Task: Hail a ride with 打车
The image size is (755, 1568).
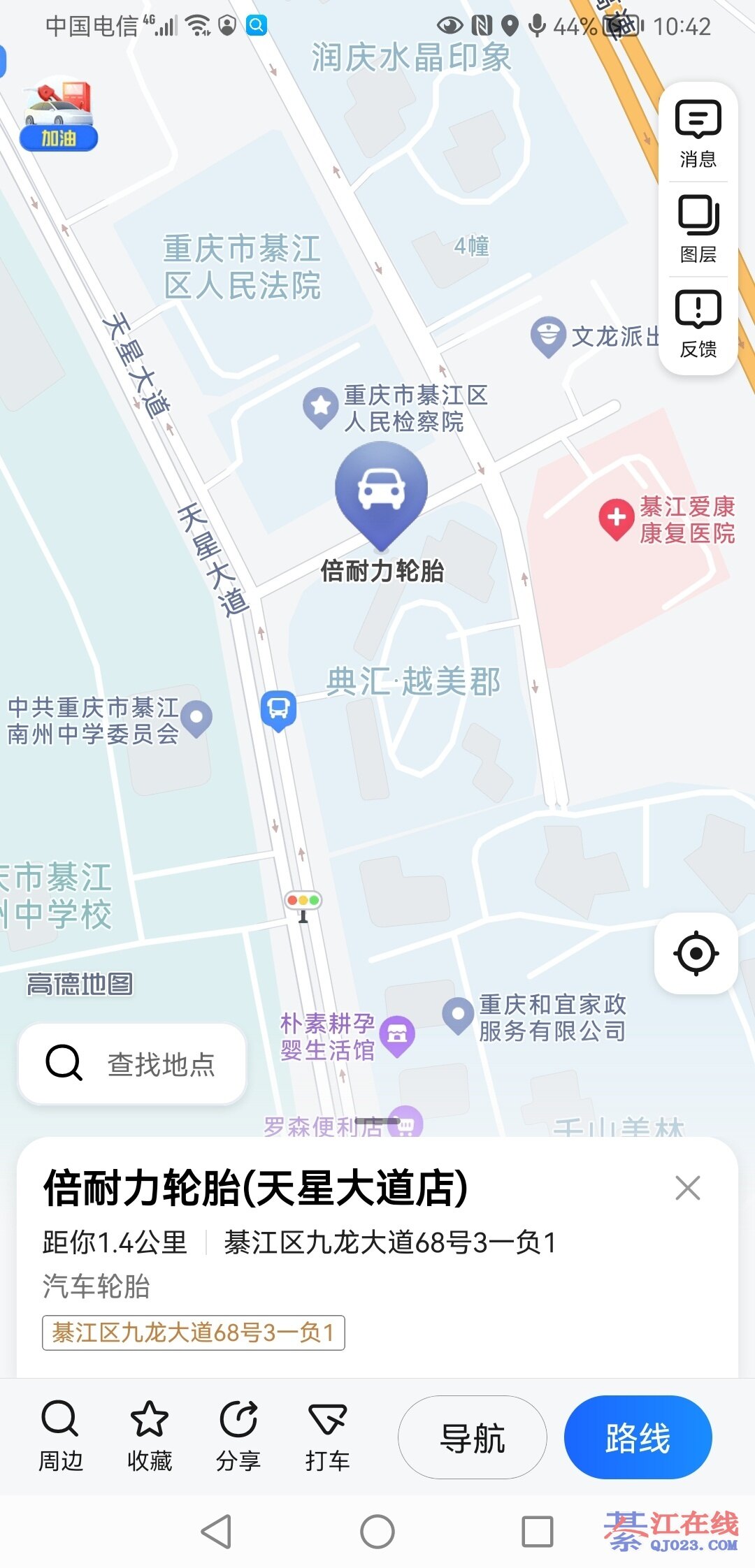Action: (327, 1437)
